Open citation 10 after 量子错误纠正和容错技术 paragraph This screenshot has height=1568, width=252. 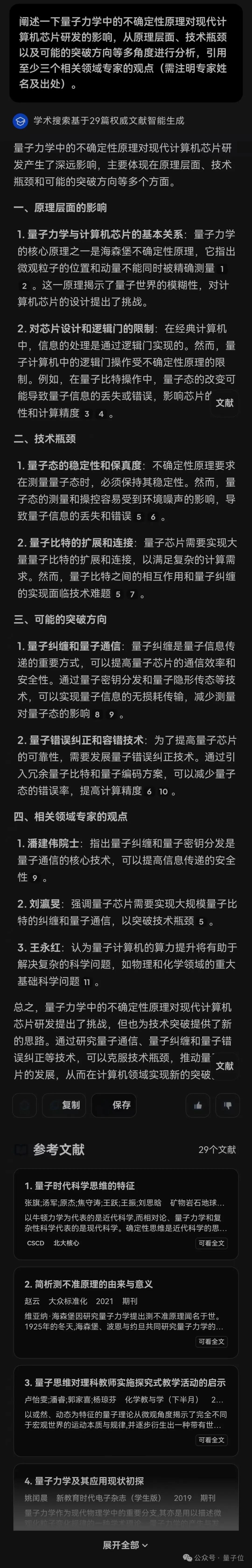163,792
